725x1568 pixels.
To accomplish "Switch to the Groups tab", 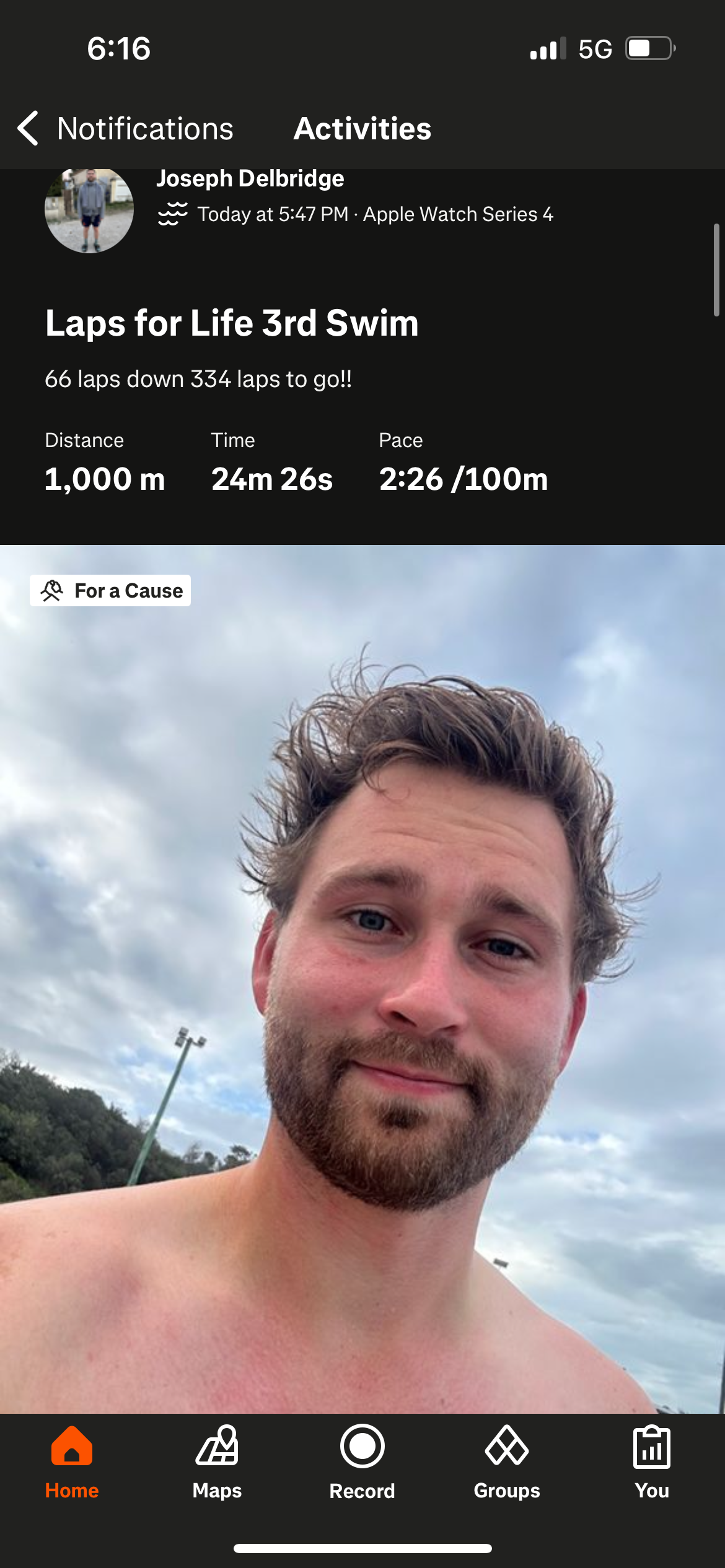I will 507,1461.
